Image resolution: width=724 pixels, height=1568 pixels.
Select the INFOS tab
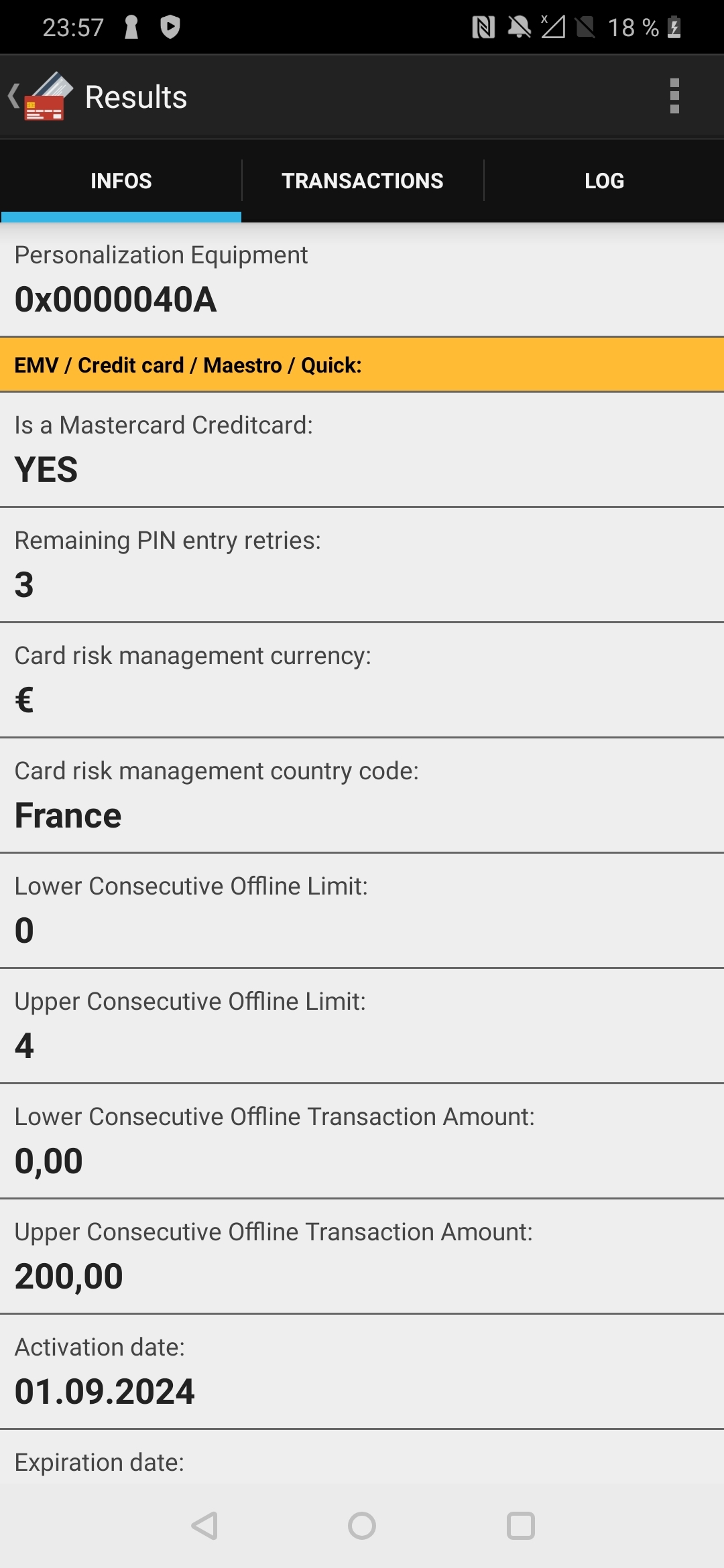point(121,181)
